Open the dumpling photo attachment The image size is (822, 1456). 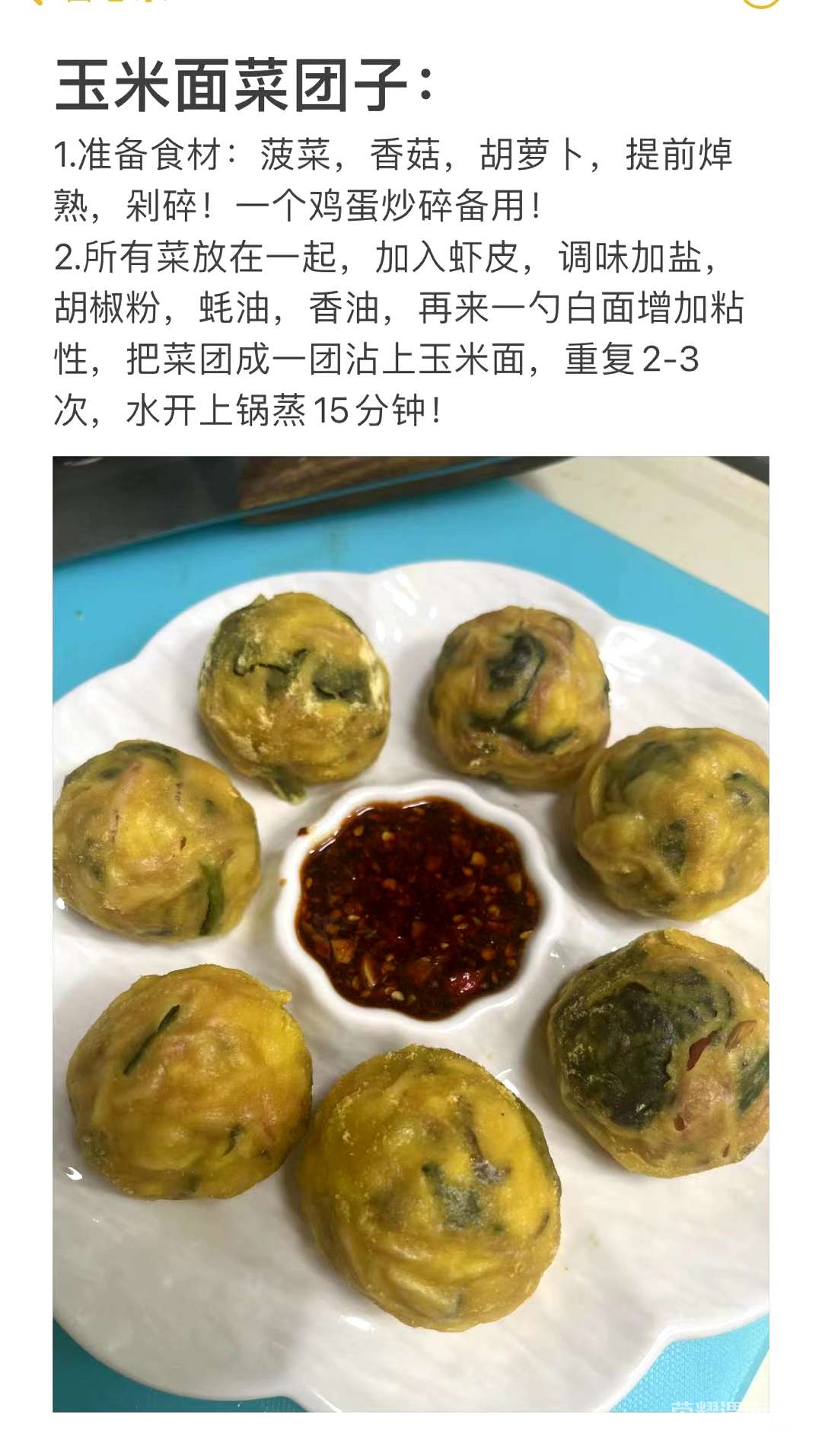[x=411, y=933]
